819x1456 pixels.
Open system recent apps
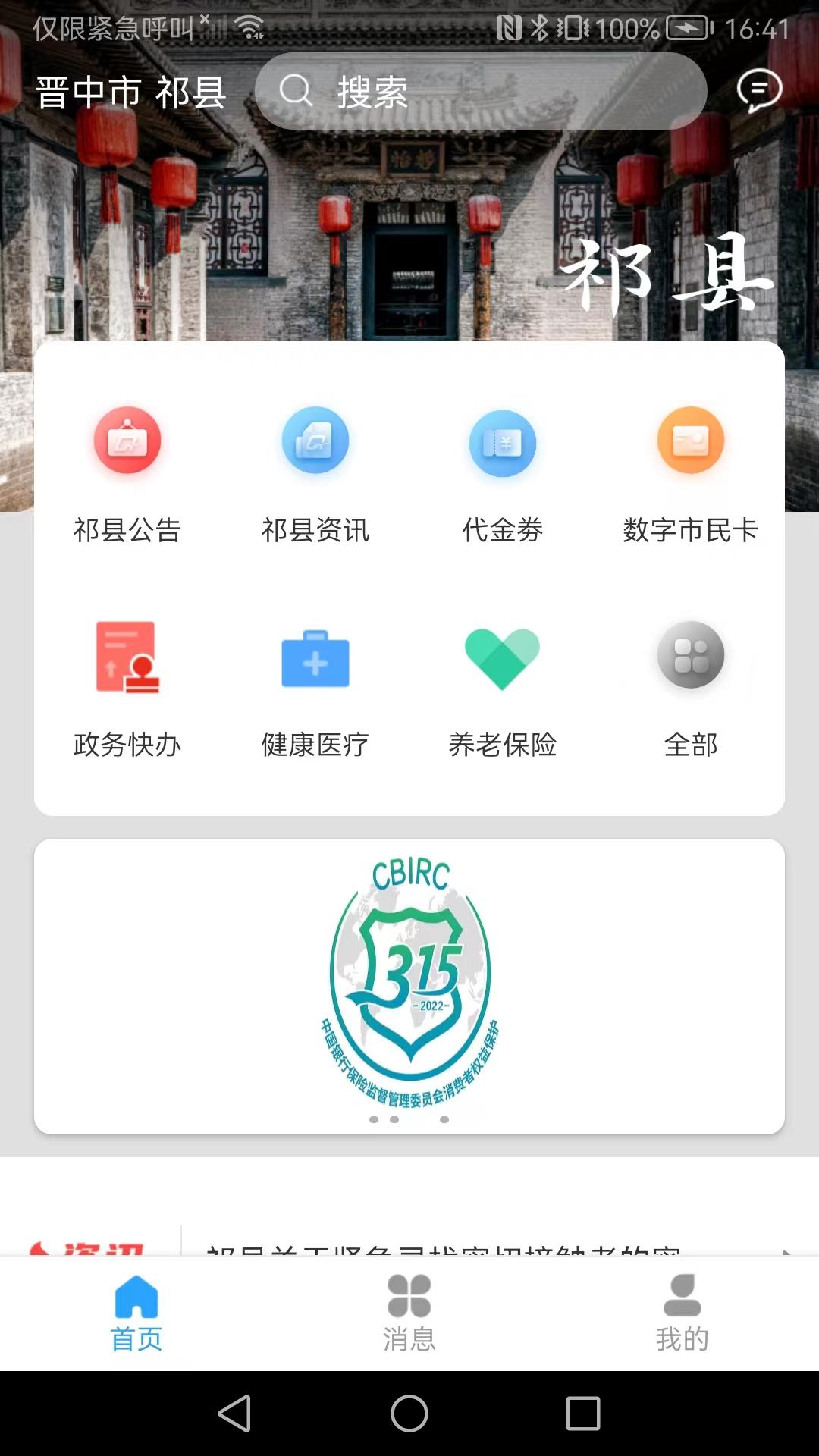582,1414
